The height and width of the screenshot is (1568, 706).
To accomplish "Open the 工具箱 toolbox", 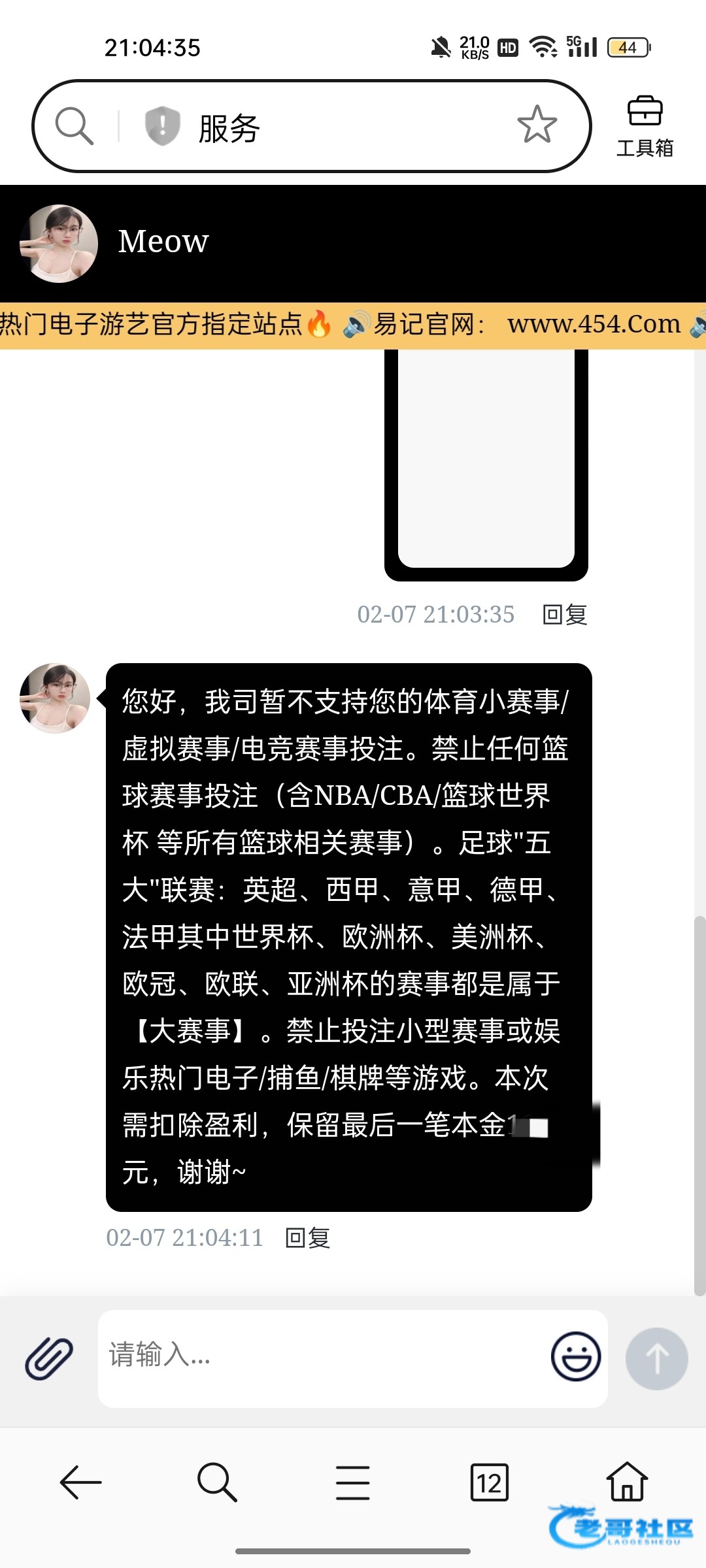I will point(645,127).
